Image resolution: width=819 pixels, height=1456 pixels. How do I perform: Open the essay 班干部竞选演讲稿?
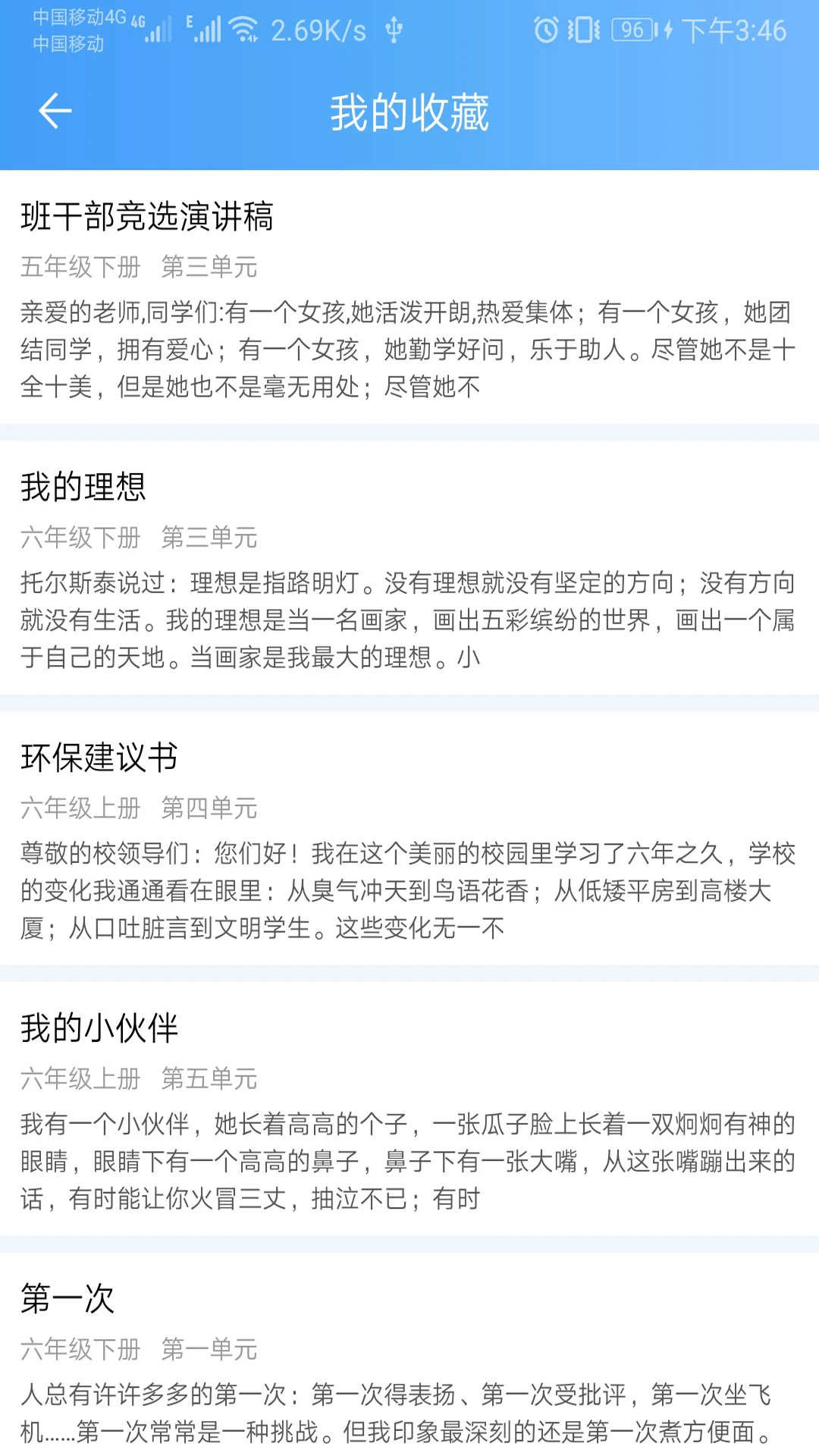point(147,215)
